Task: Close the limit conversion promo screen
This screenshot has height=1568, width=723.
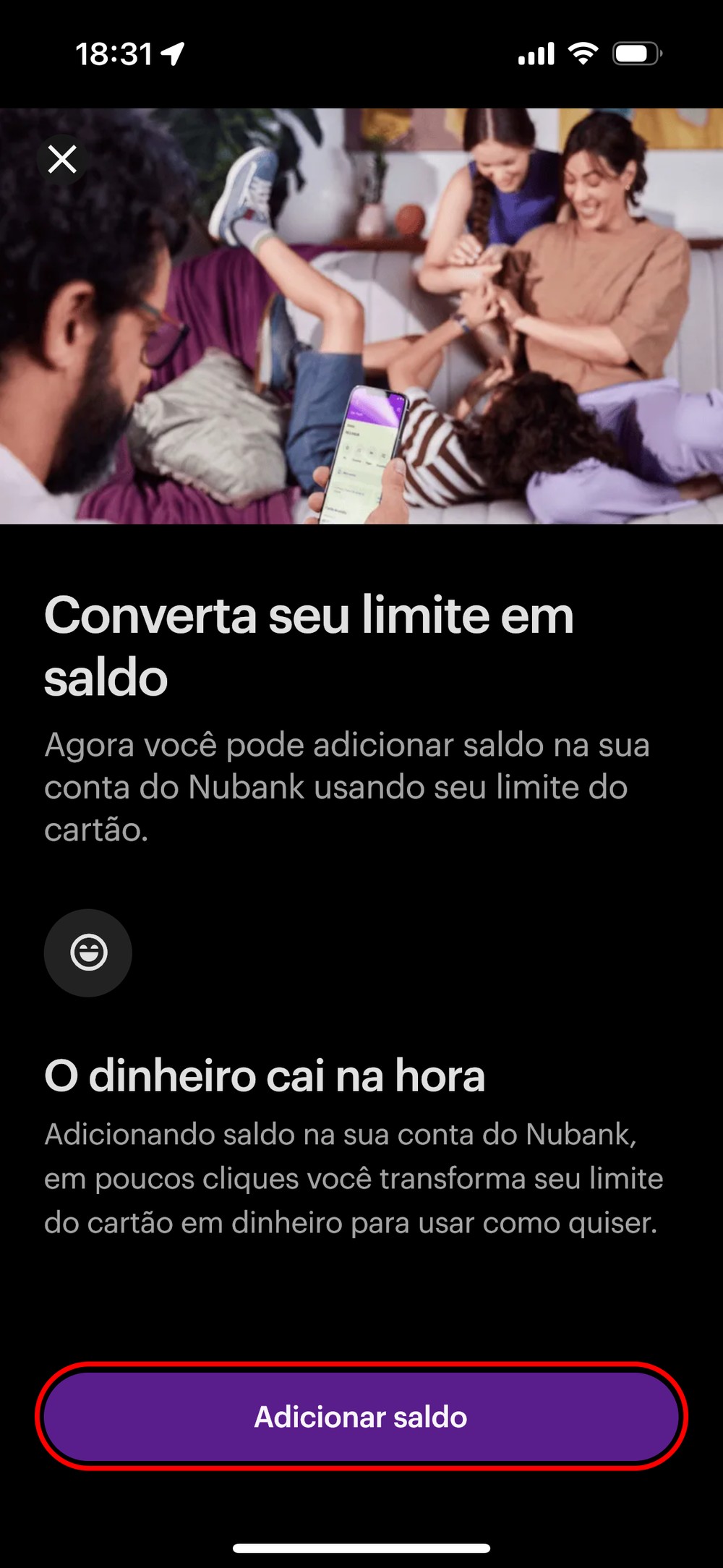Action: (62, 159)
